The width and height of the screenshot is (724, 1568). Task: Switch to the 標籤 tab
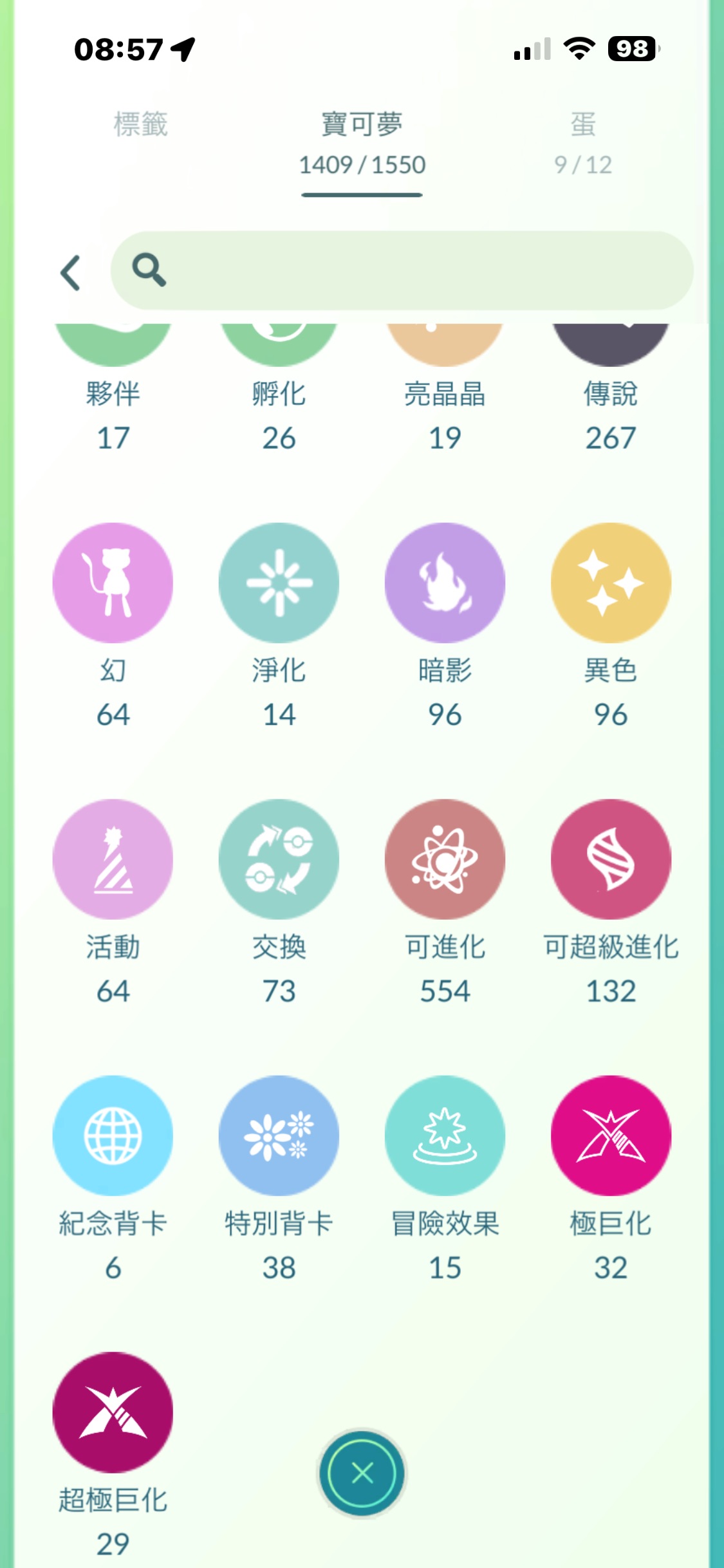(x=140, y=125)
